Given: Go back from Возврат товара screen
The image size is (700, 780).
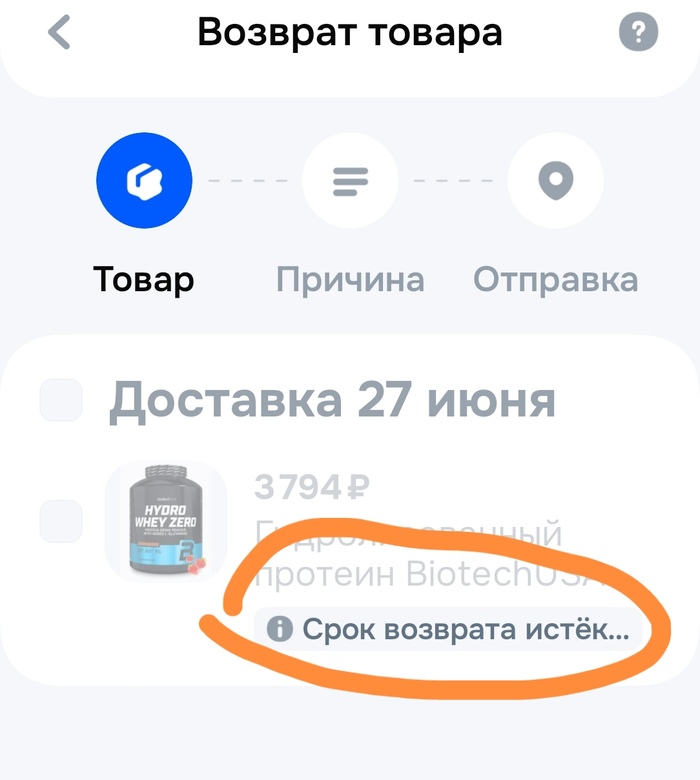Looking at the screenshot, I should [60, 33].
